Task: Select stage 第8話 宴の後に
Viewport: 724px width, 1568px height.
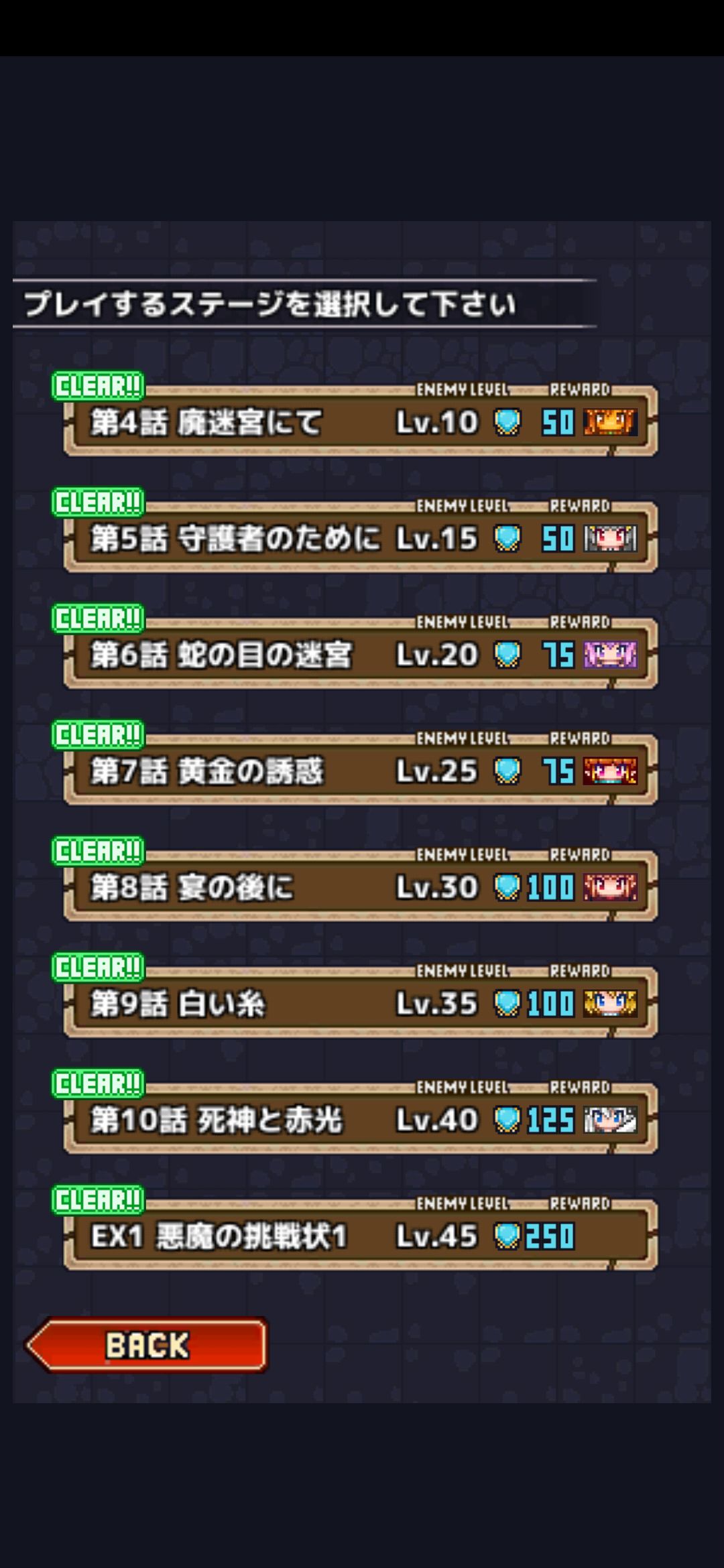Action: (361, 887)
